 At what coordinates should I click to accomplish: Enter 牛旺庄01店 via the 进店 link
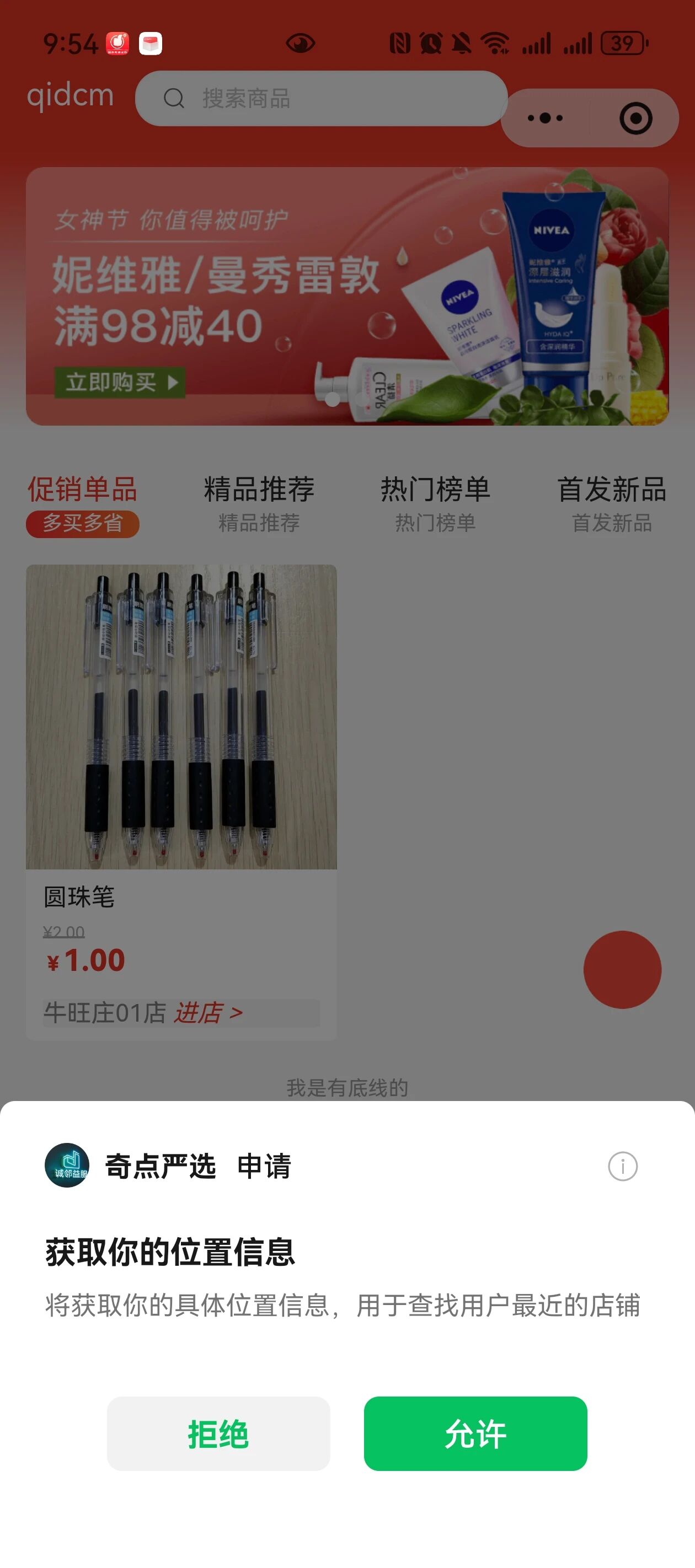tap(208, 1013)
